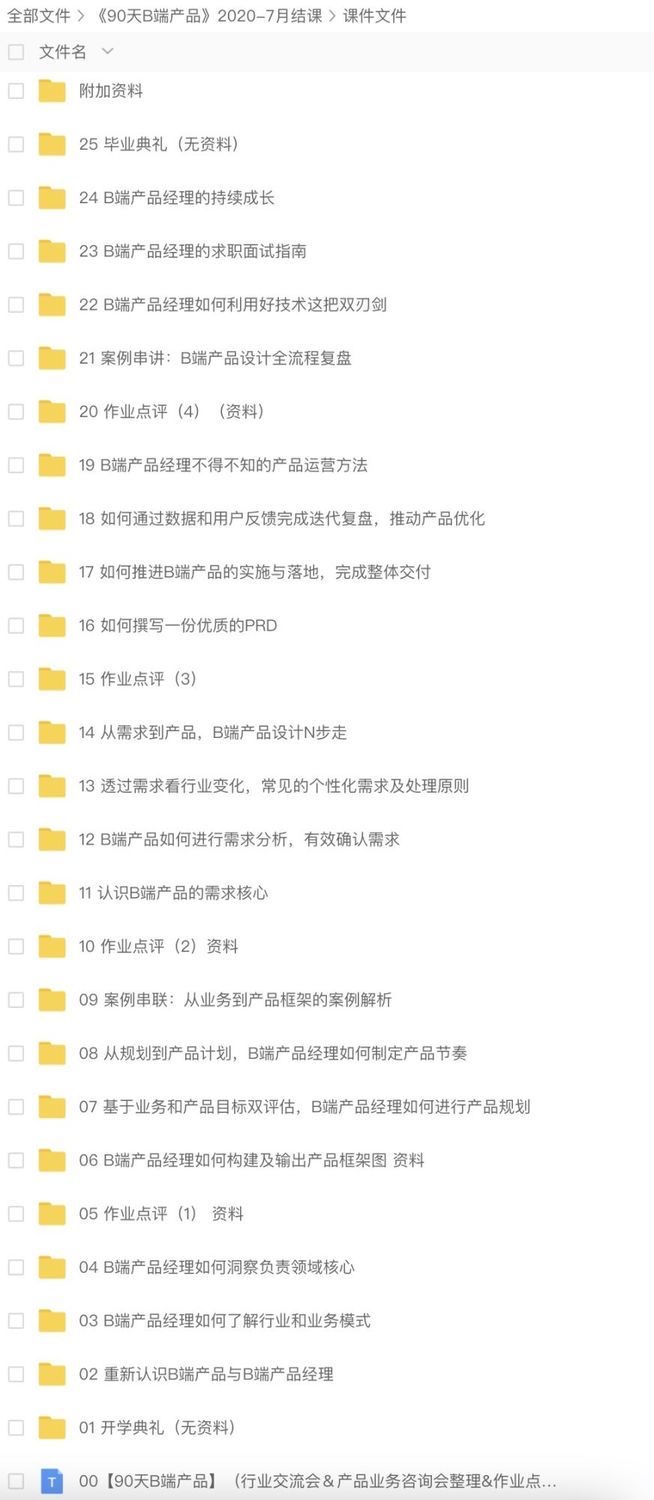Go to 全部文件 in the breadcrumb
The width and height of the screenshot is (654, 1500).
point(39,15)
